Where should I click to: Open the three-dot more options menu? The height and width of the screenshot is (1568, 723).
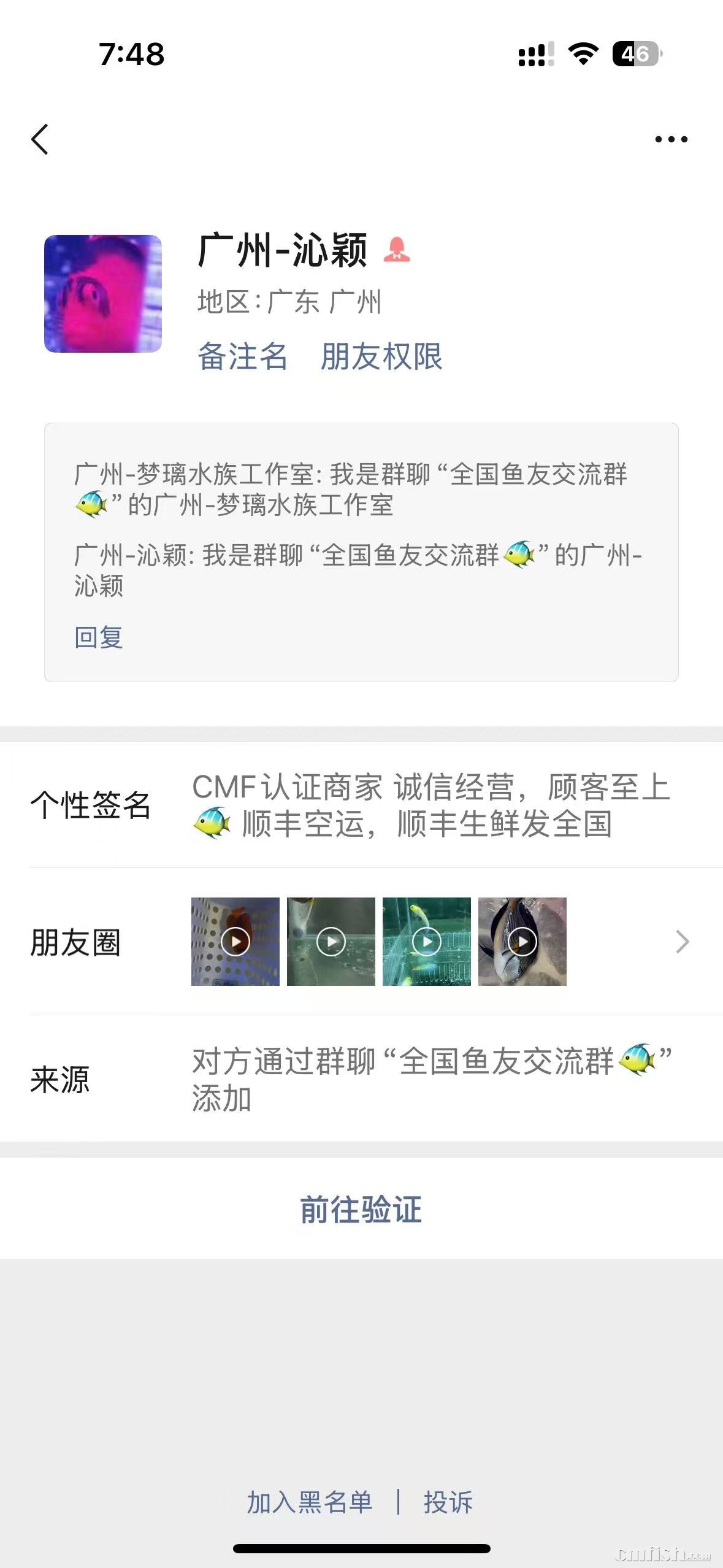[671, 139]
